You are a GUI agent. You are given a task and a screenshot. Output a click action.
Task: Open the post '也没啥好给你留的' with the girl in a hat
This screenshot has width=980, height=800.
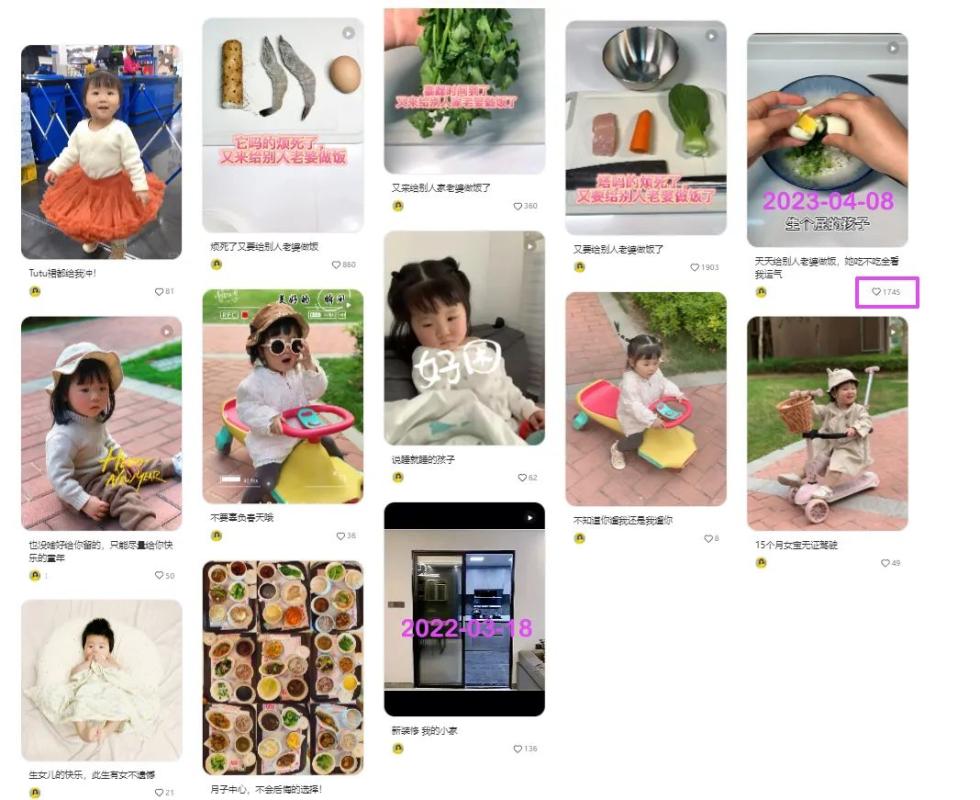(101, 423)
